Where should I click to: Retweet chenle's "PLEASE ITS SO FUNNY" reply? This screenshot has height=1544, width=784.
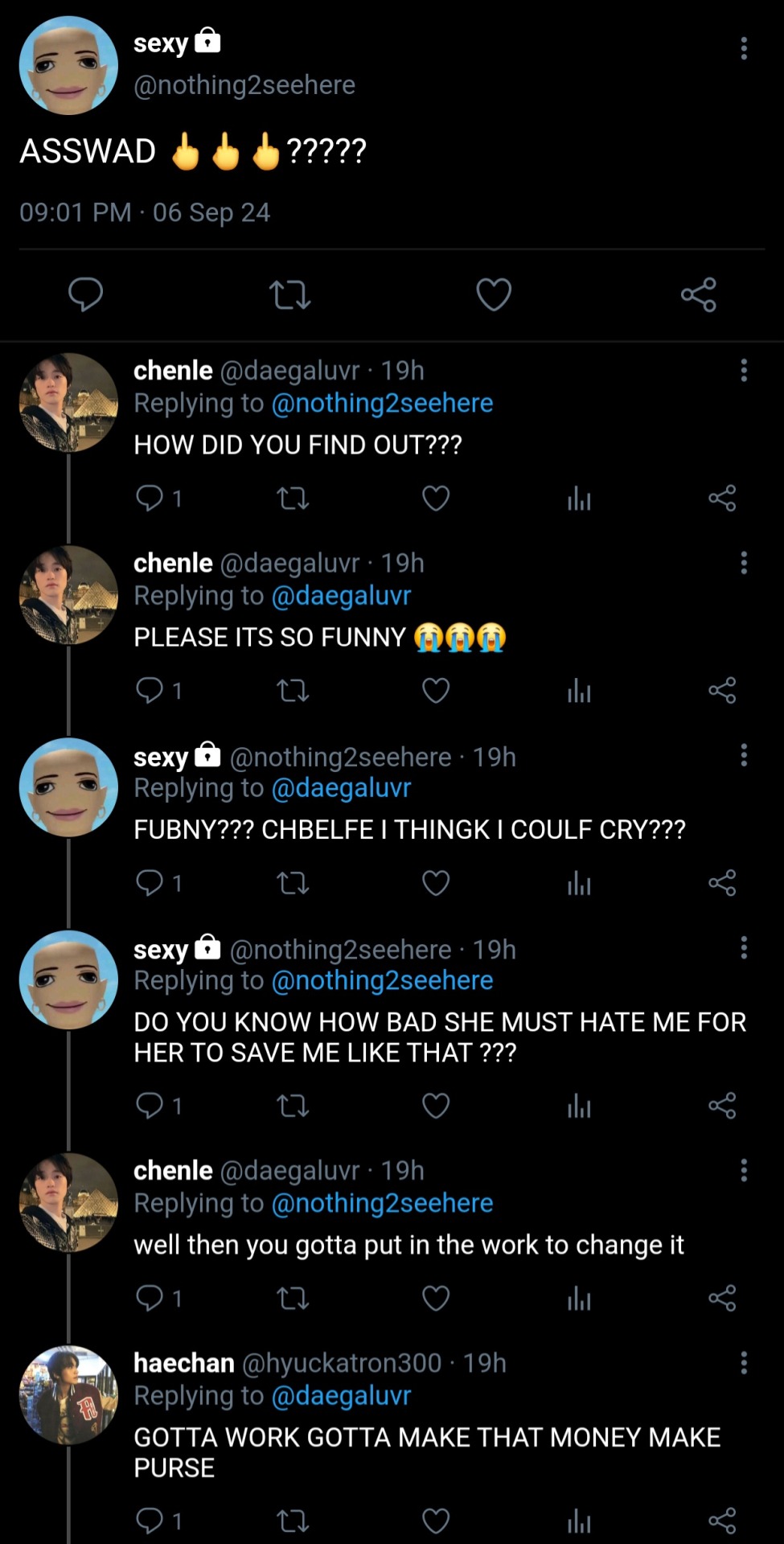click(x=293, y=691)
